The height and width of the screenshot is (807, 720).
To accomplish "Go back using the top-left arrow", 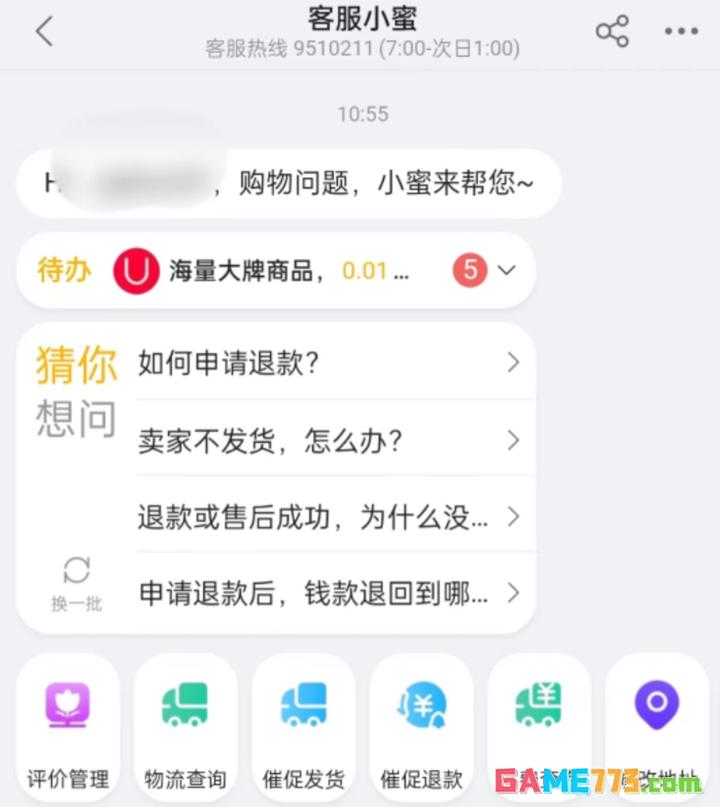I will pos(43,32).
